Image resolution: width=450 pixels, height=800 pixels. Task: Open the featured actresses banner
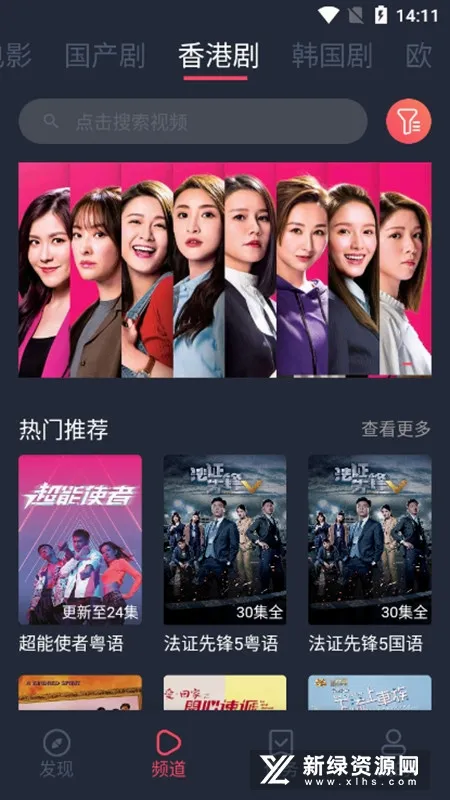point(225,270)
